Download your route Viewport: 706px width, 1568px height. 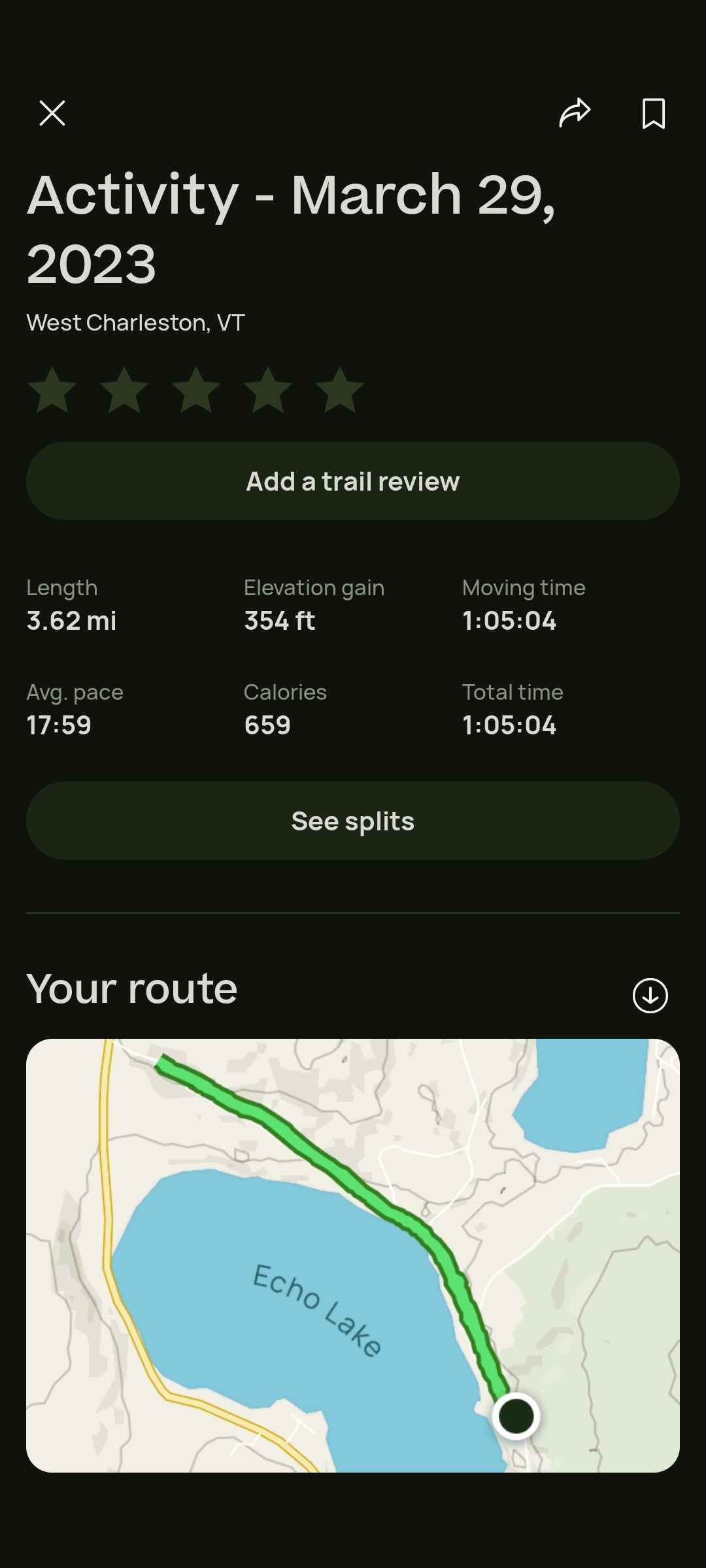pyautogui.click(x=650, y=996)
